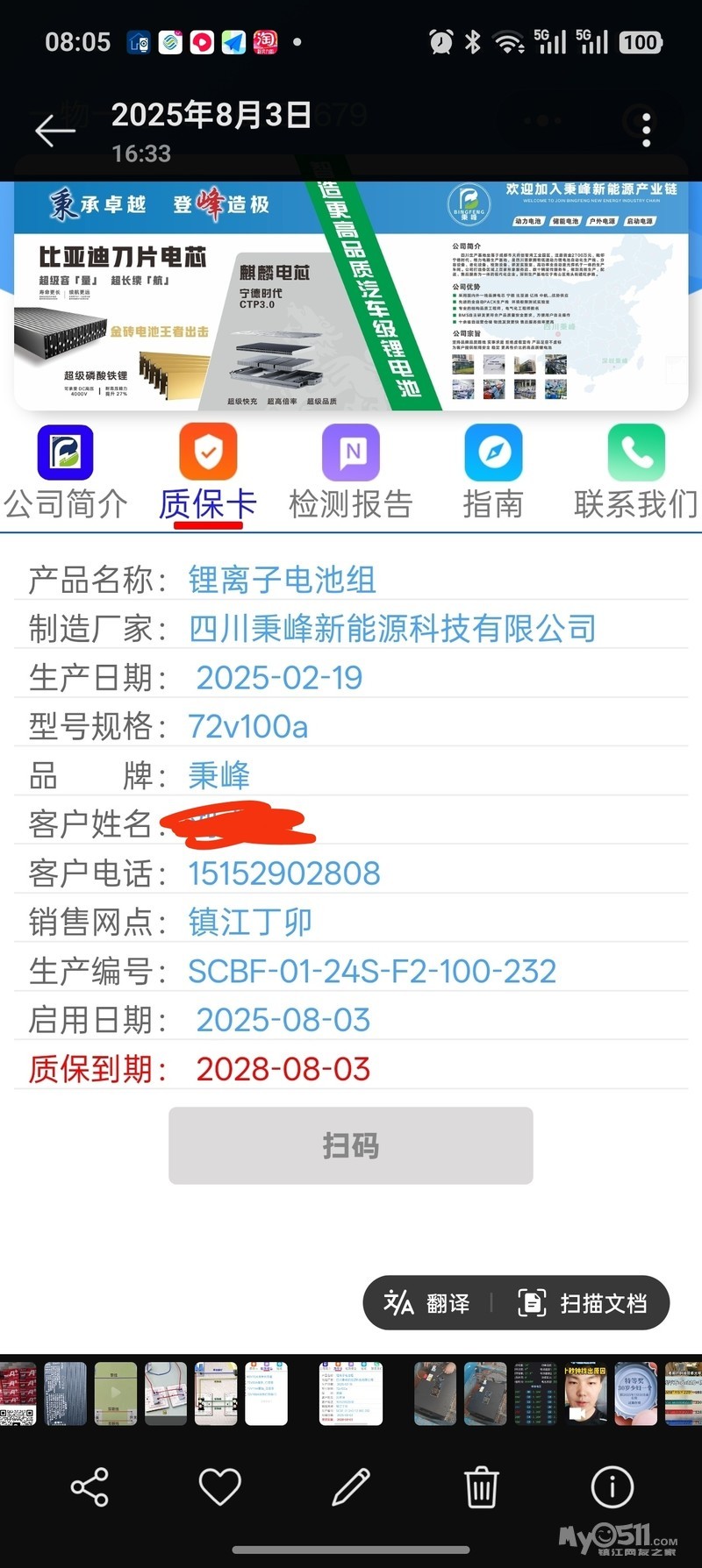Mark this photo as favorite

(x=219, y=1487)
